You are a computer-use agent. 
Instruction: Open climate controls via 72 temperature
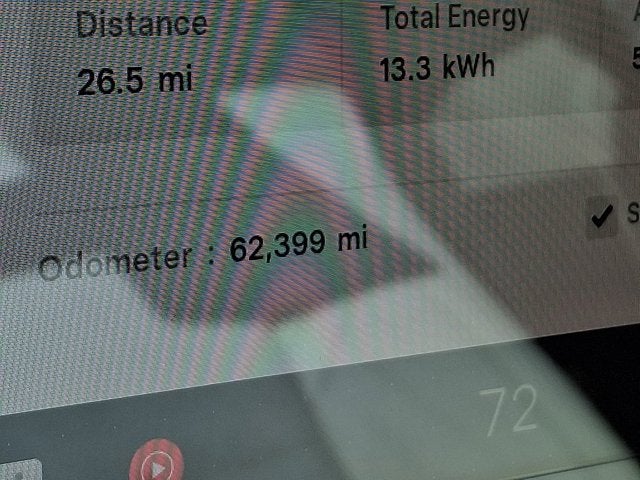click(508, 411)
